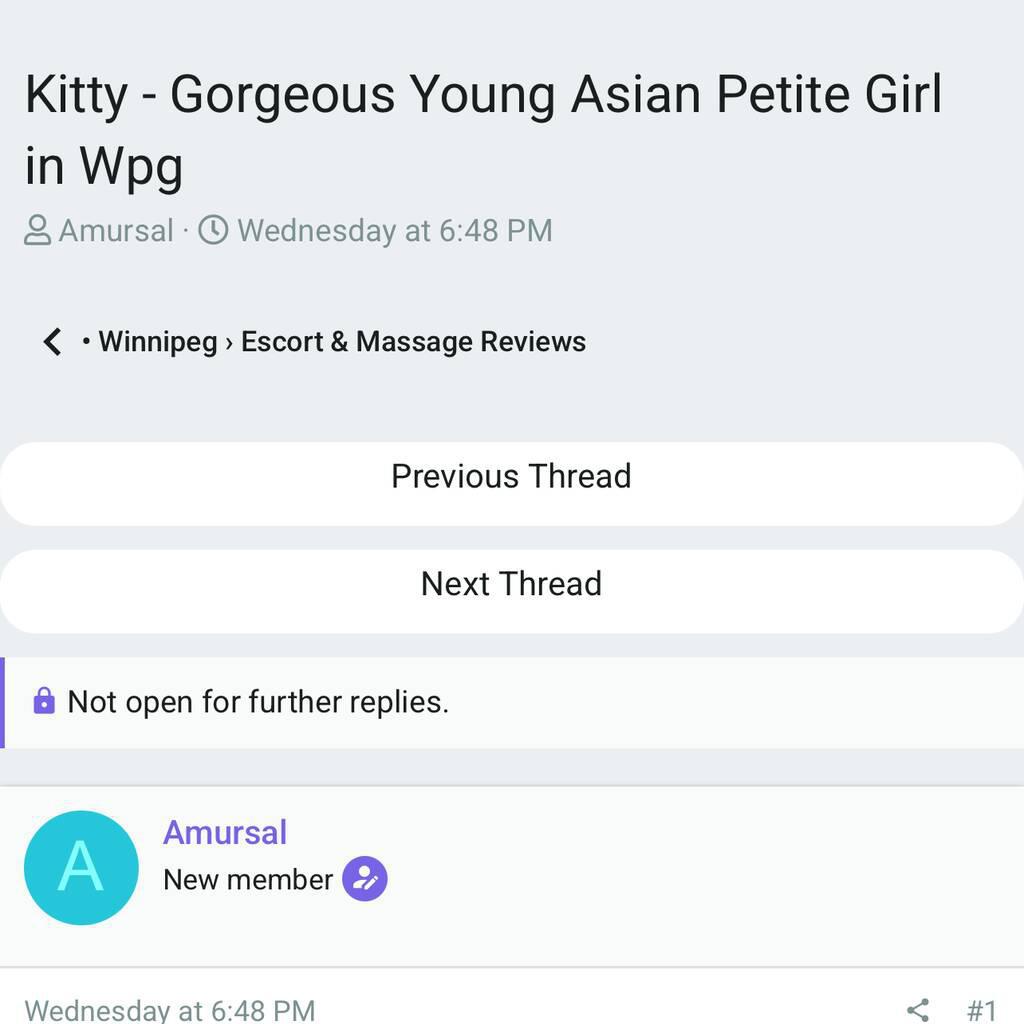Go to Previous Thread

point(511,477)
